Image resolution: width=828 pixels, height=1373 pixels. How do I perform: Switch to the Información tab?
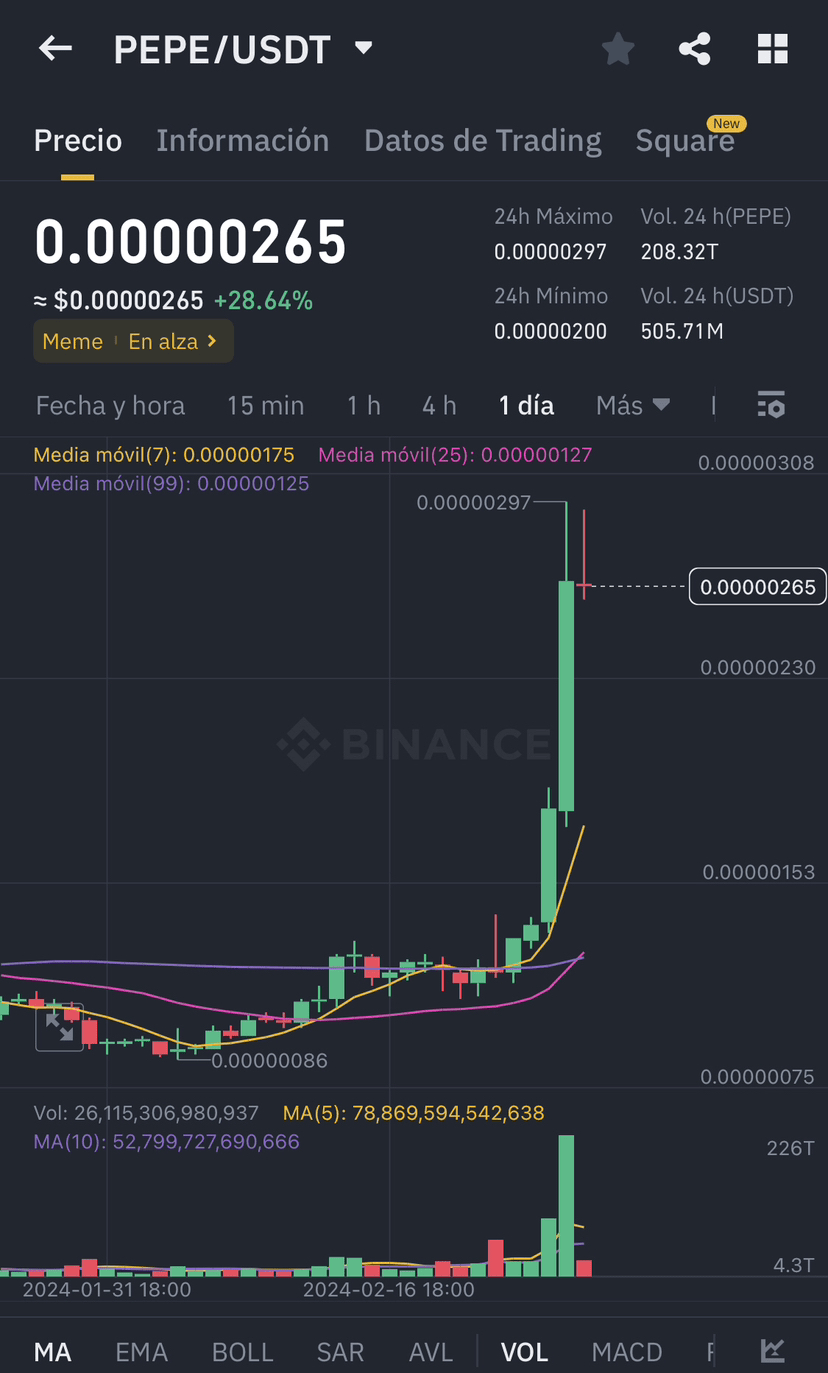coord(242,141)
